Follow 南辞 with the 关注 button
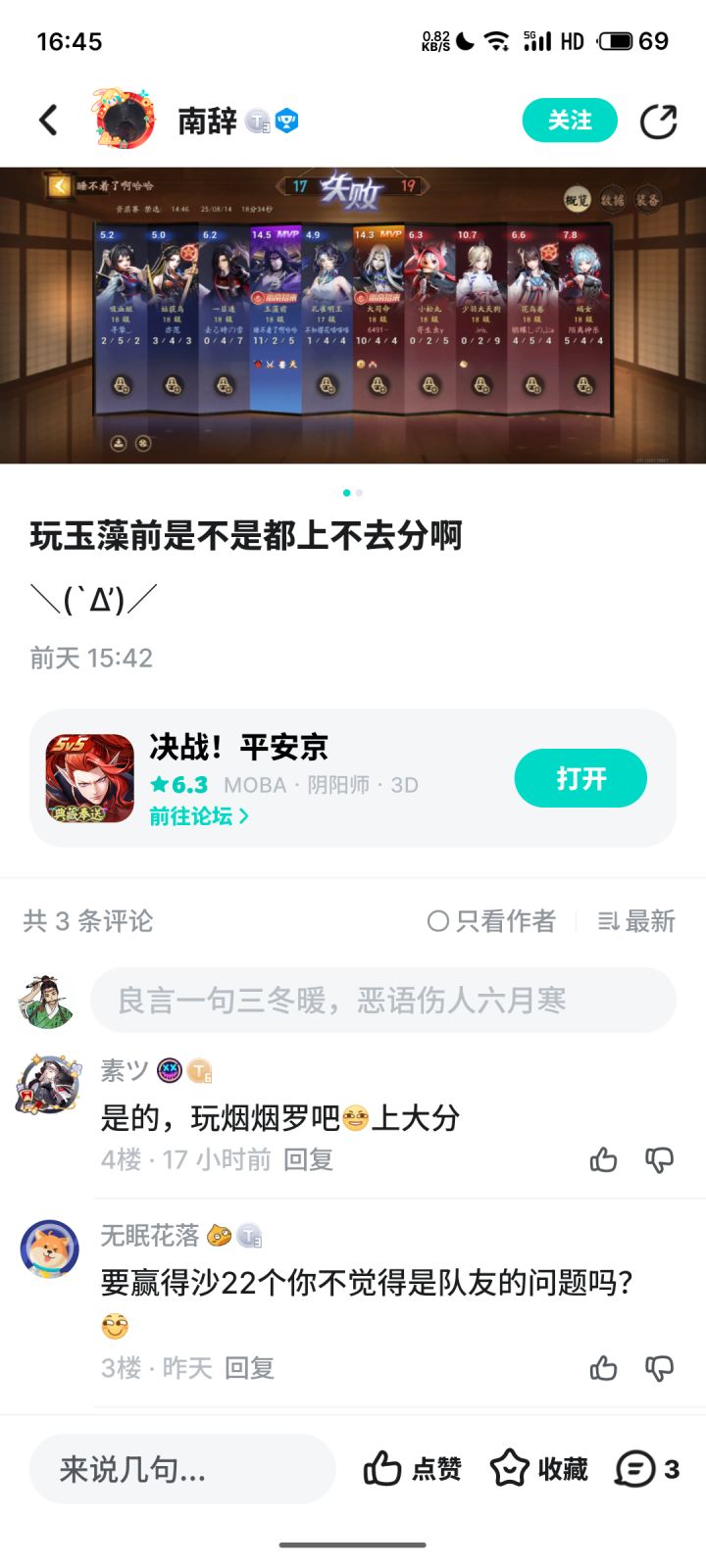The height and width of the screenshot is (1568, 706). point(570,121)
